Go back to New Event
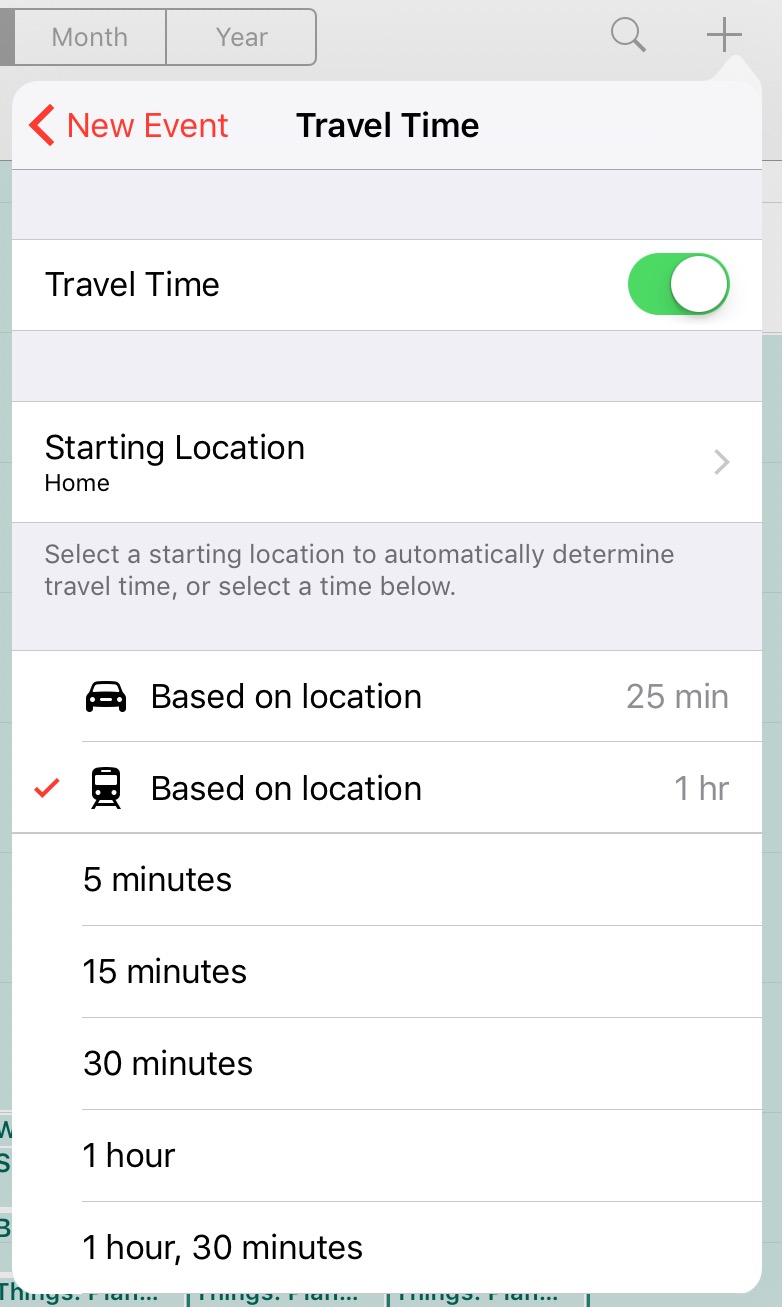This screenshot has width=782, height=1307. point(130,126)
